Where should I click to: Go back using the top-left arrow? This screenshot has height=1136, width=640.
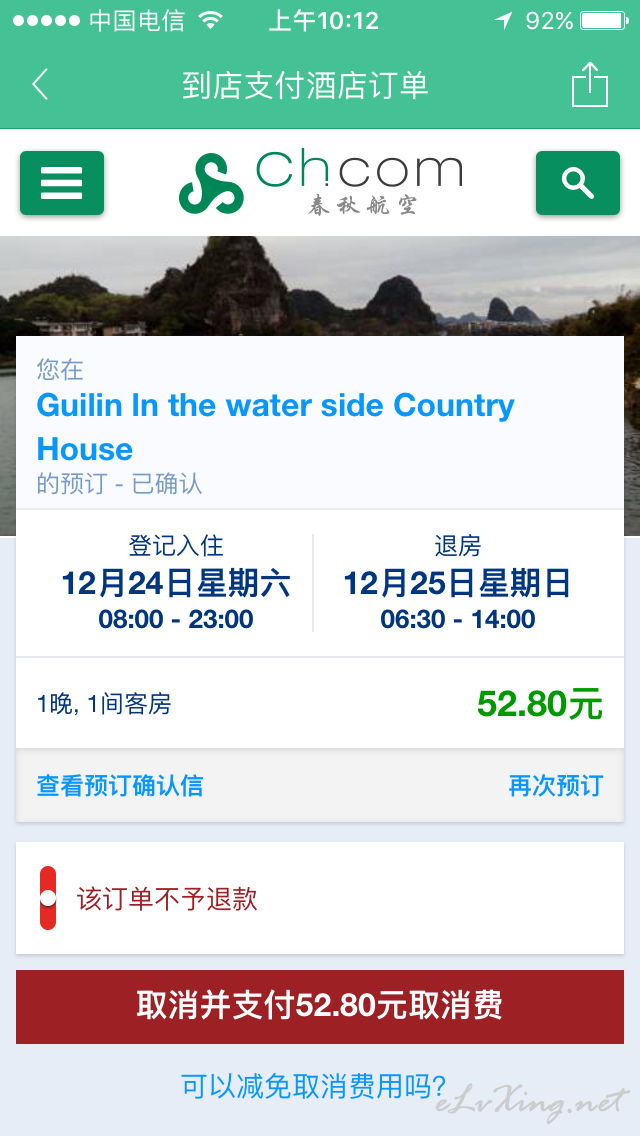(x=41, y=85)
